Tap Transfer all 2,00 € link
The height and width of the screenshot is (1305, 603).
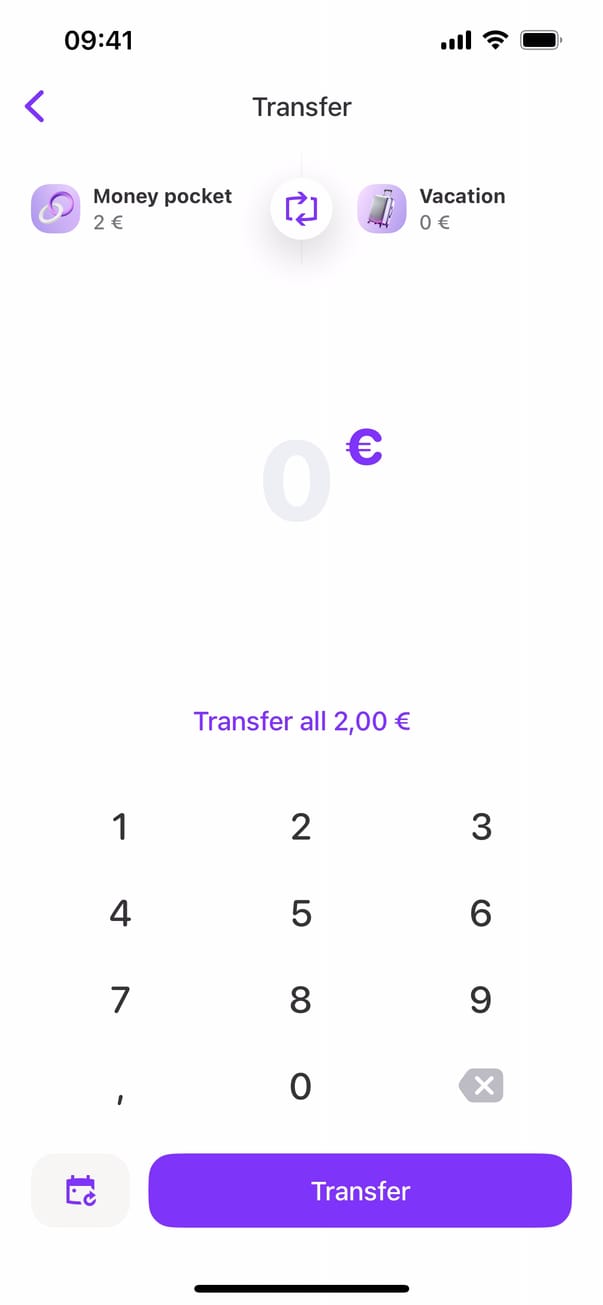[301, 721]
